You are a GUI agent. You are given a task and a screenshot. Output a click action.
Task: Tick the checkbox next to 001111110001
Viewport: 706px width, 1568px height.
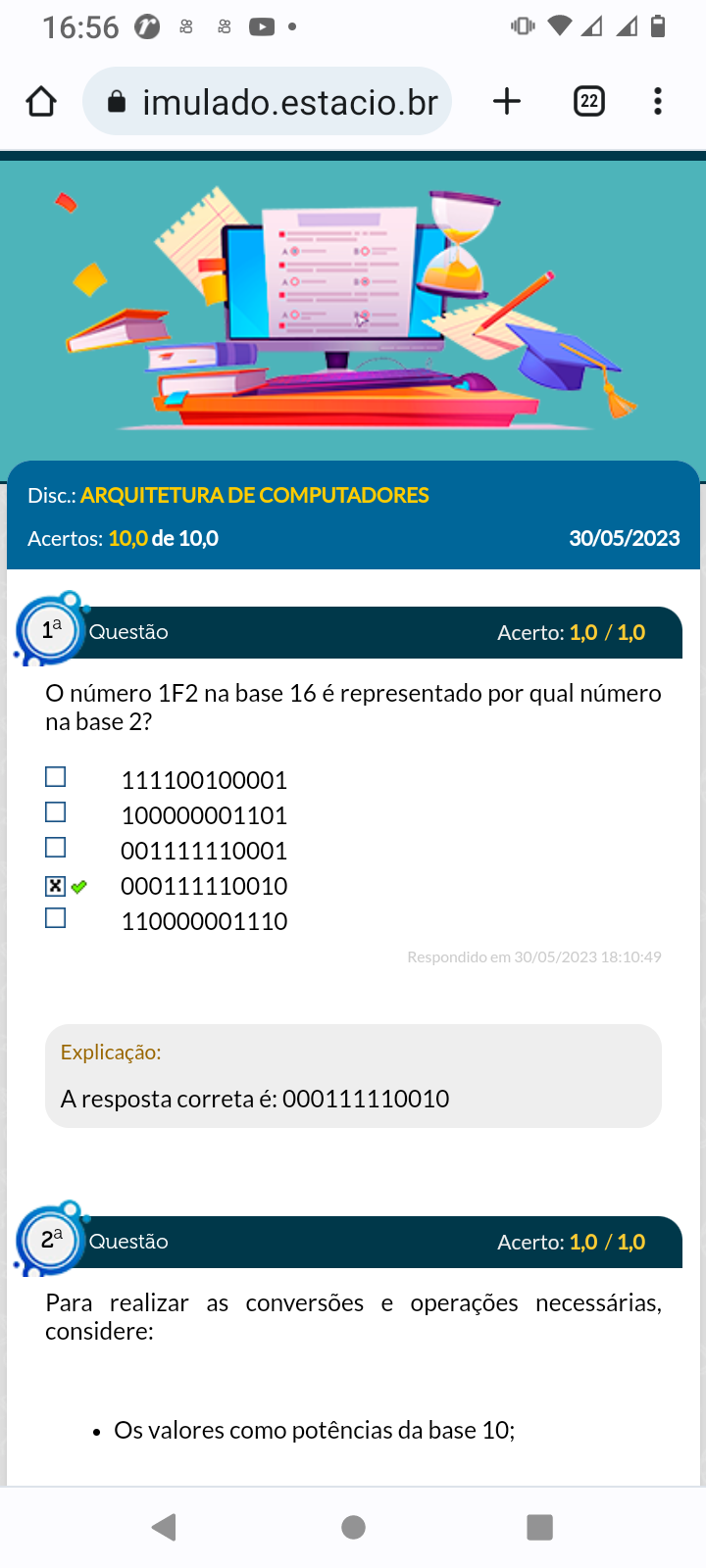(x=56, y=848)
